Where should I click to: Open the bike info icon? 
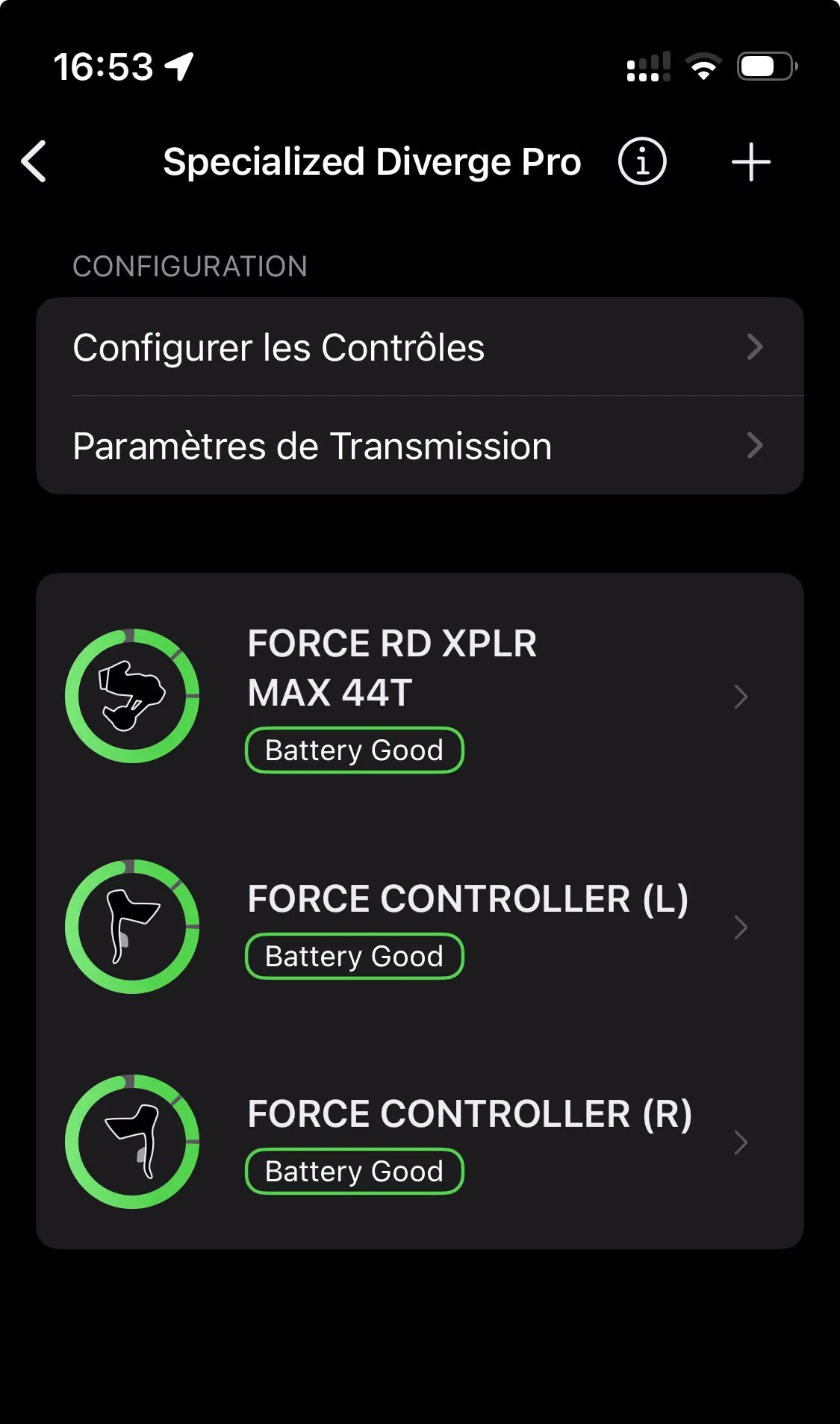[642, 161]
